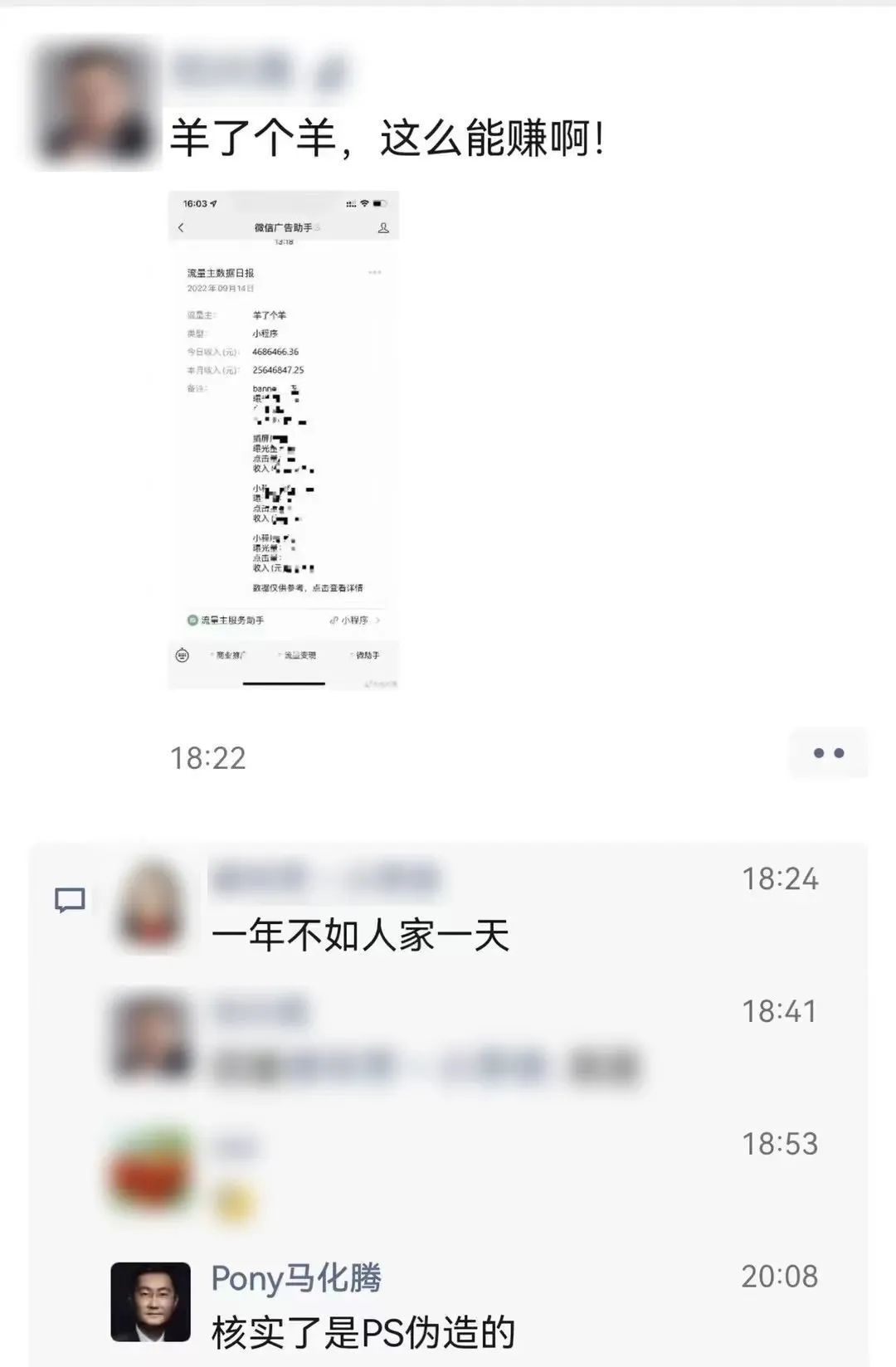896x1367 pixels.
Task: Open the avatar of the 18:24 commenter
Action: click(150, 905)
